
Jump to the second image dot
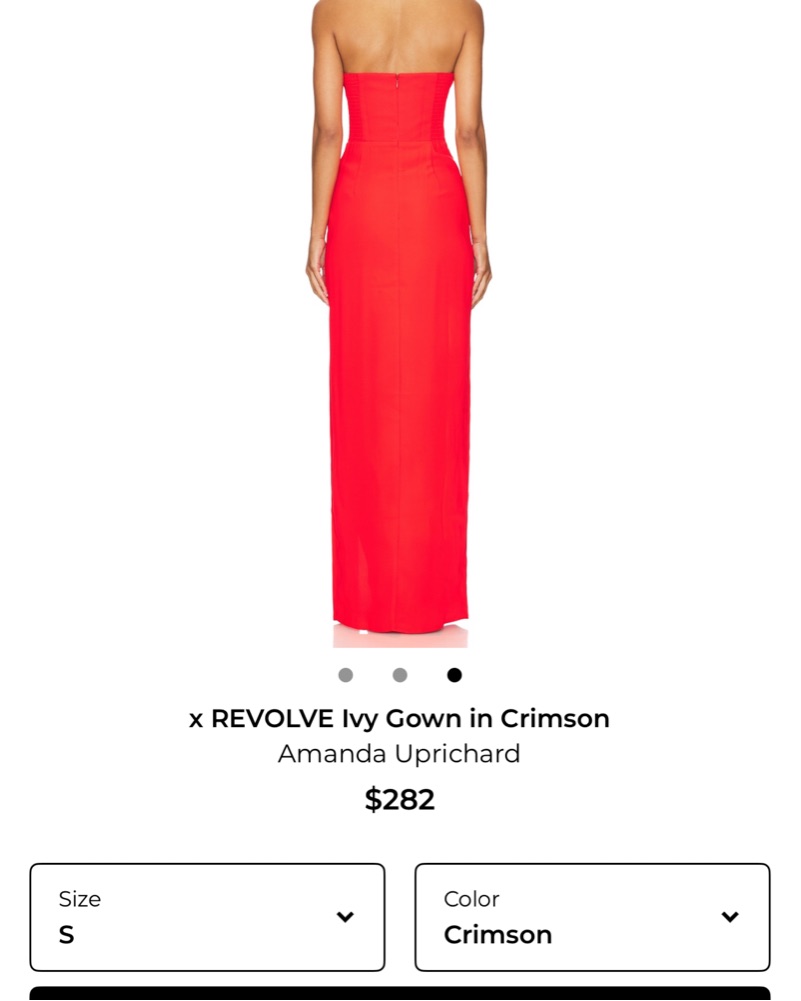pyautogui.click(x=400, y=675)
